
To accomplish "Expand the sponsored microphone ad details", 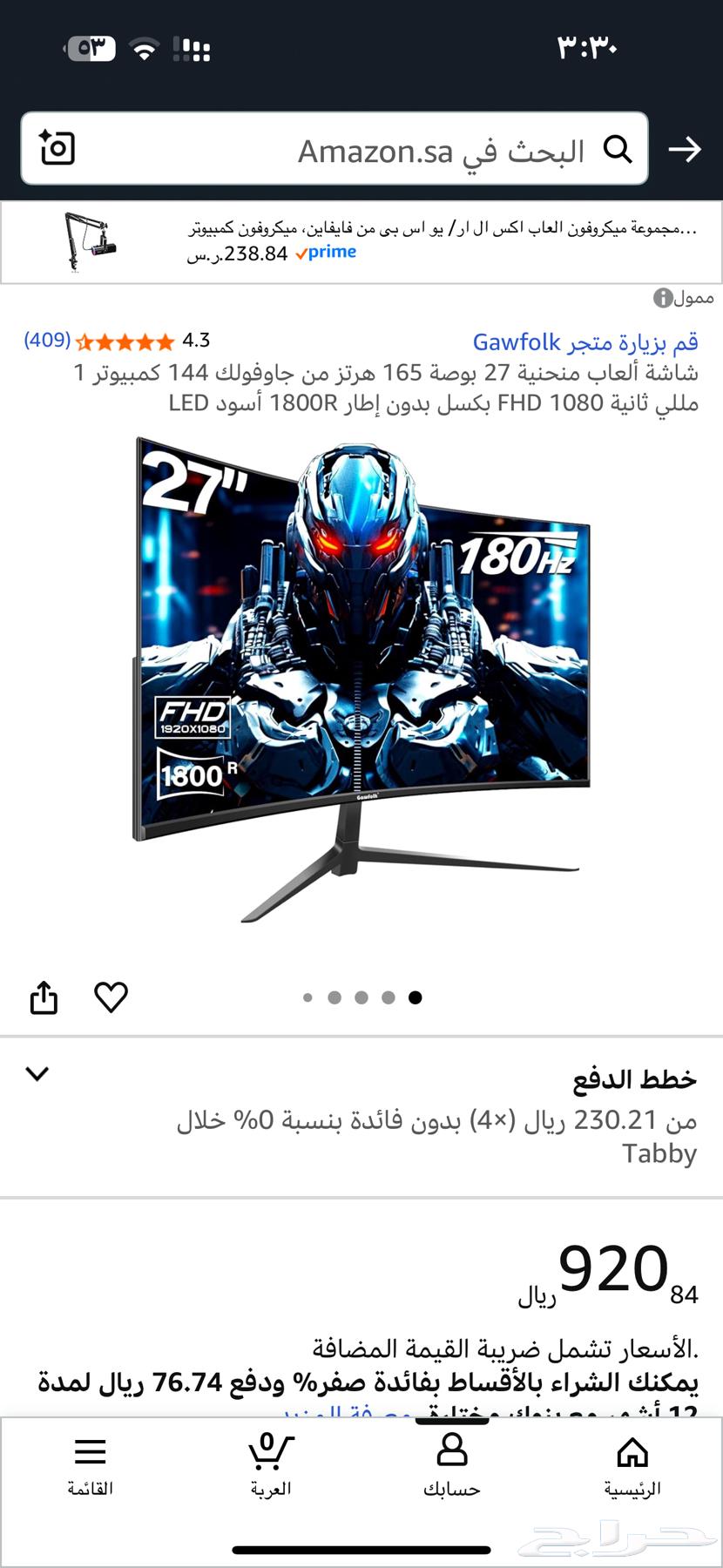I will point(361,241).
